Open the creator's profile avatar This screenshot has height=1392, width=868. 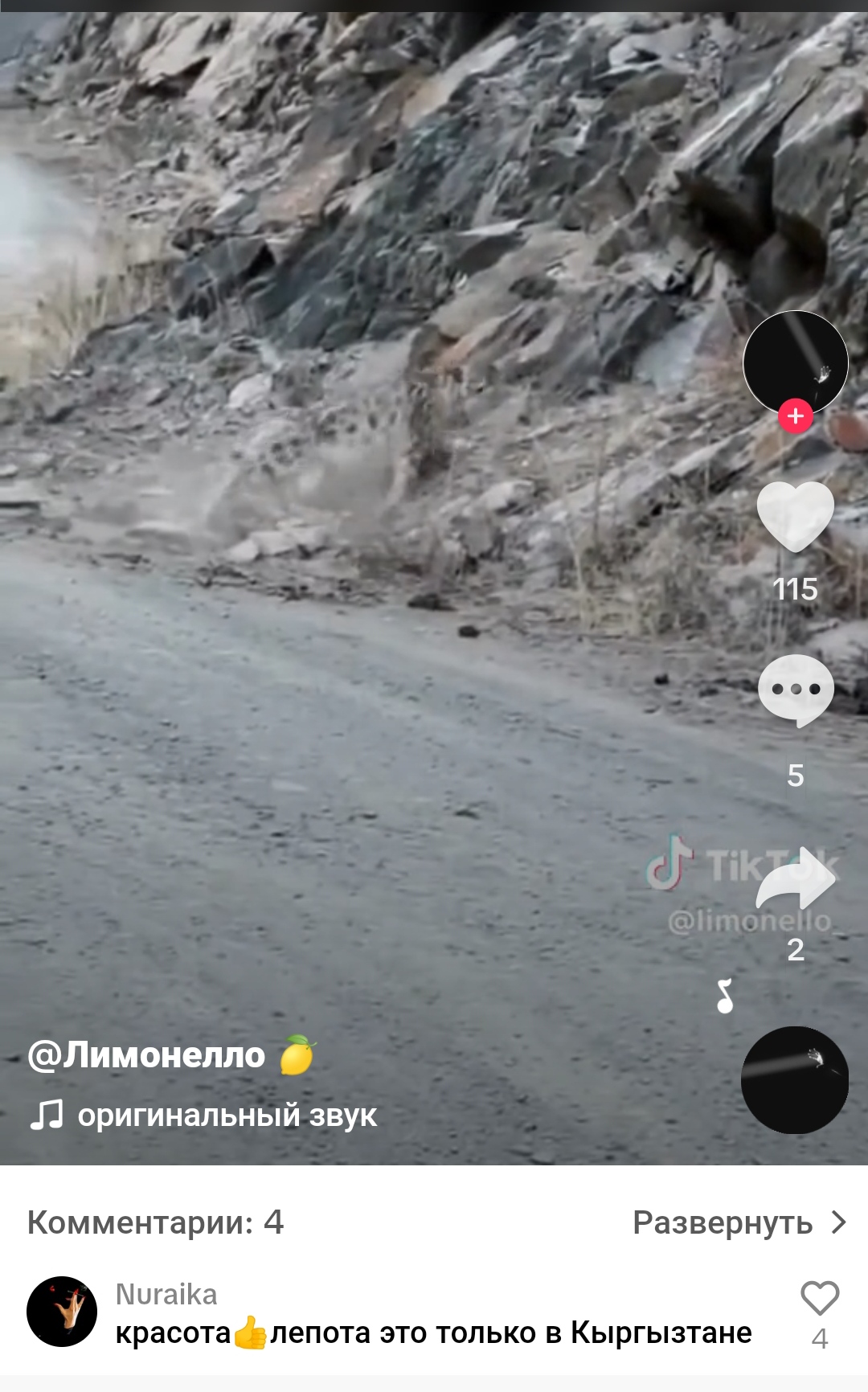coord(795,362)
